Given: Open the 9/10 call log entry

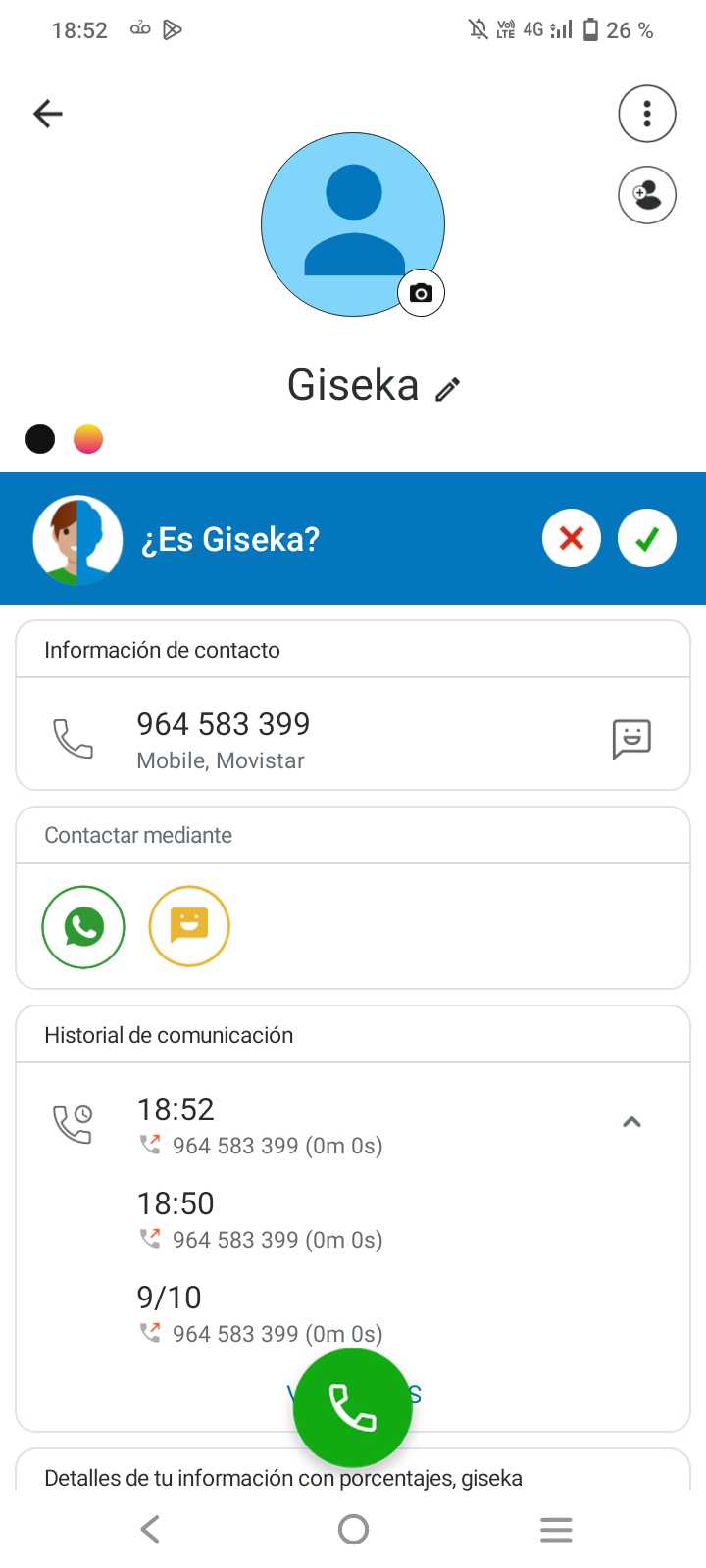Looking at the screenshot, I should [259, 1314].
